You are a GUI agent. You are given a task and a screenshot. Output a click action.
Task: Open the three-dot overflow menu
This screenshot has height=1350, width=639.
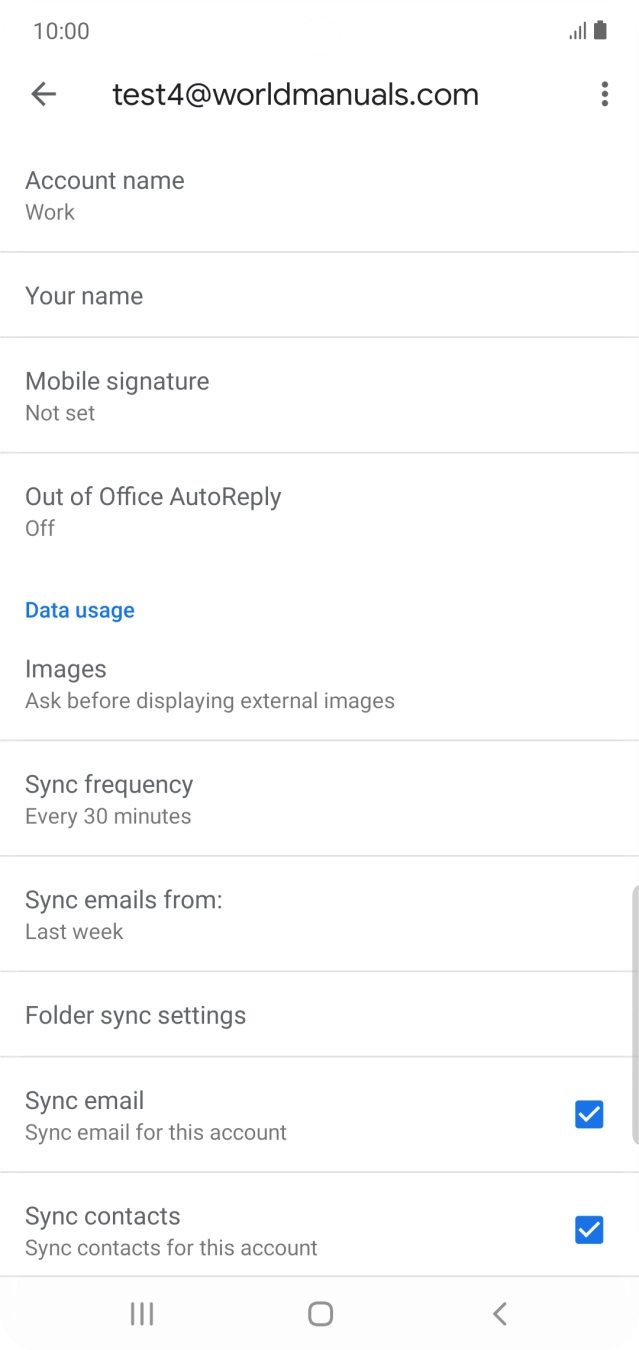[x=604, y=94]
